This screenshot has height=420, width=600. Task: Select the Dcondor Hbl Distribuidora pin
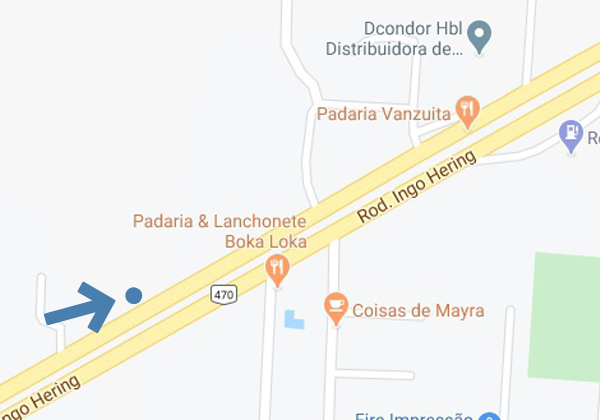[480, 36]
